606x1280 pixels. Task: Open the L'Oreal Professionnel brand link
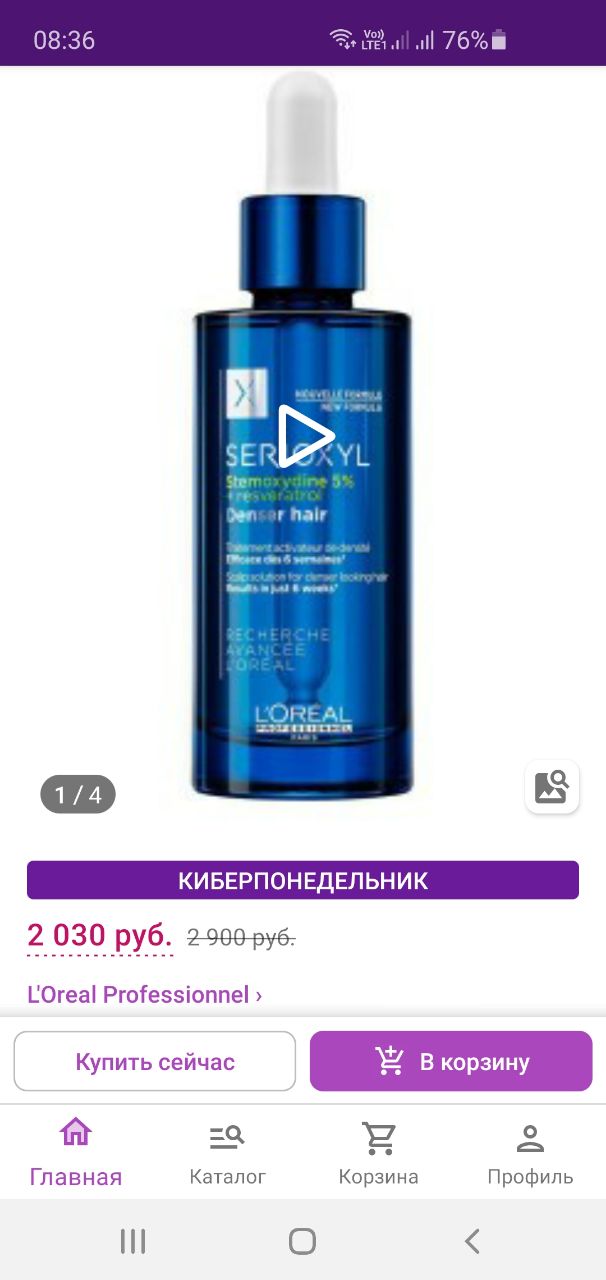tap(145, 995)
